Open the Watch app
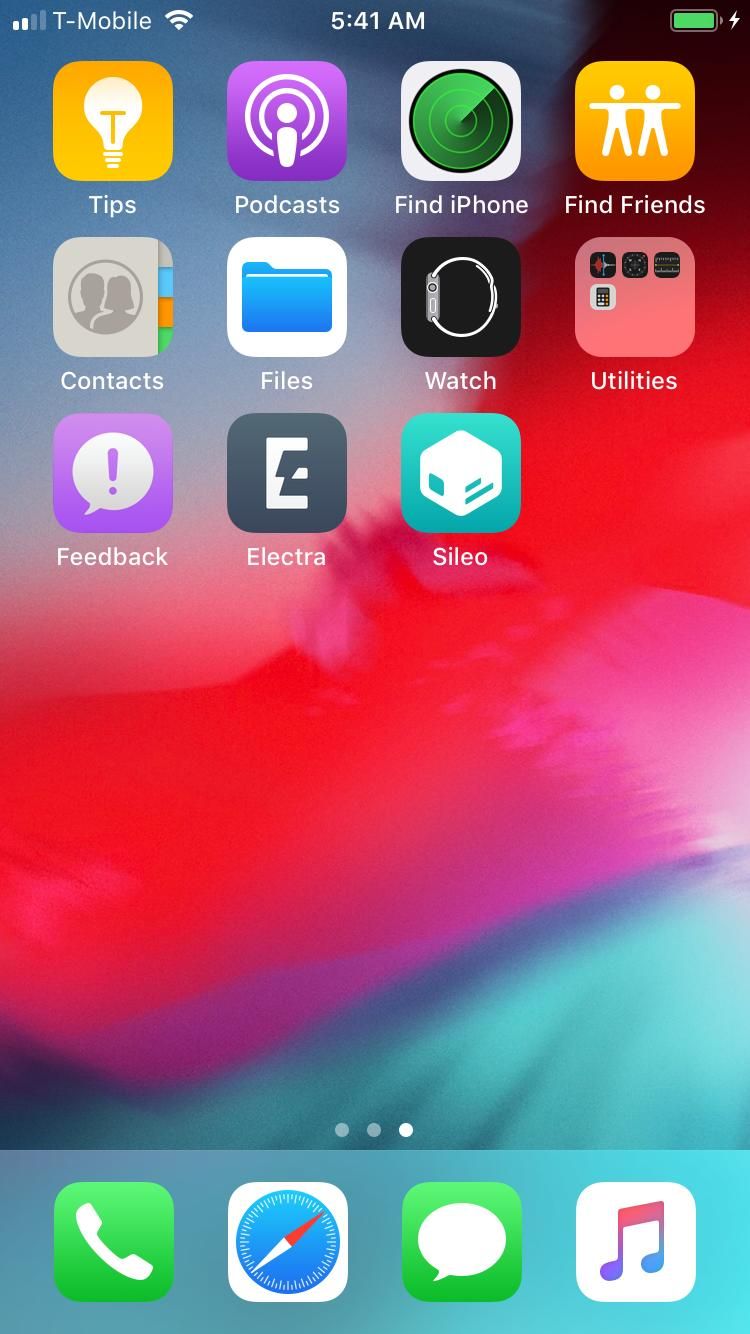750x1334 pixels. [461, 297]
